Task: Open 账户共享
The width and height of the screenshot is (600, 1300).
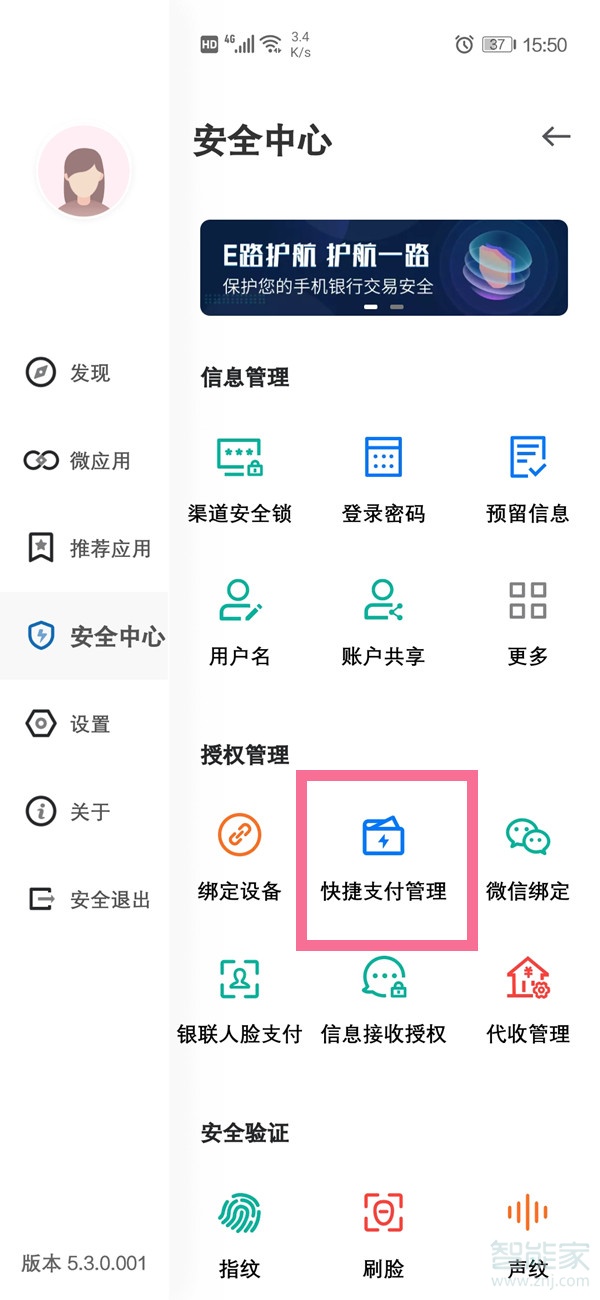Action: [384, 622]
